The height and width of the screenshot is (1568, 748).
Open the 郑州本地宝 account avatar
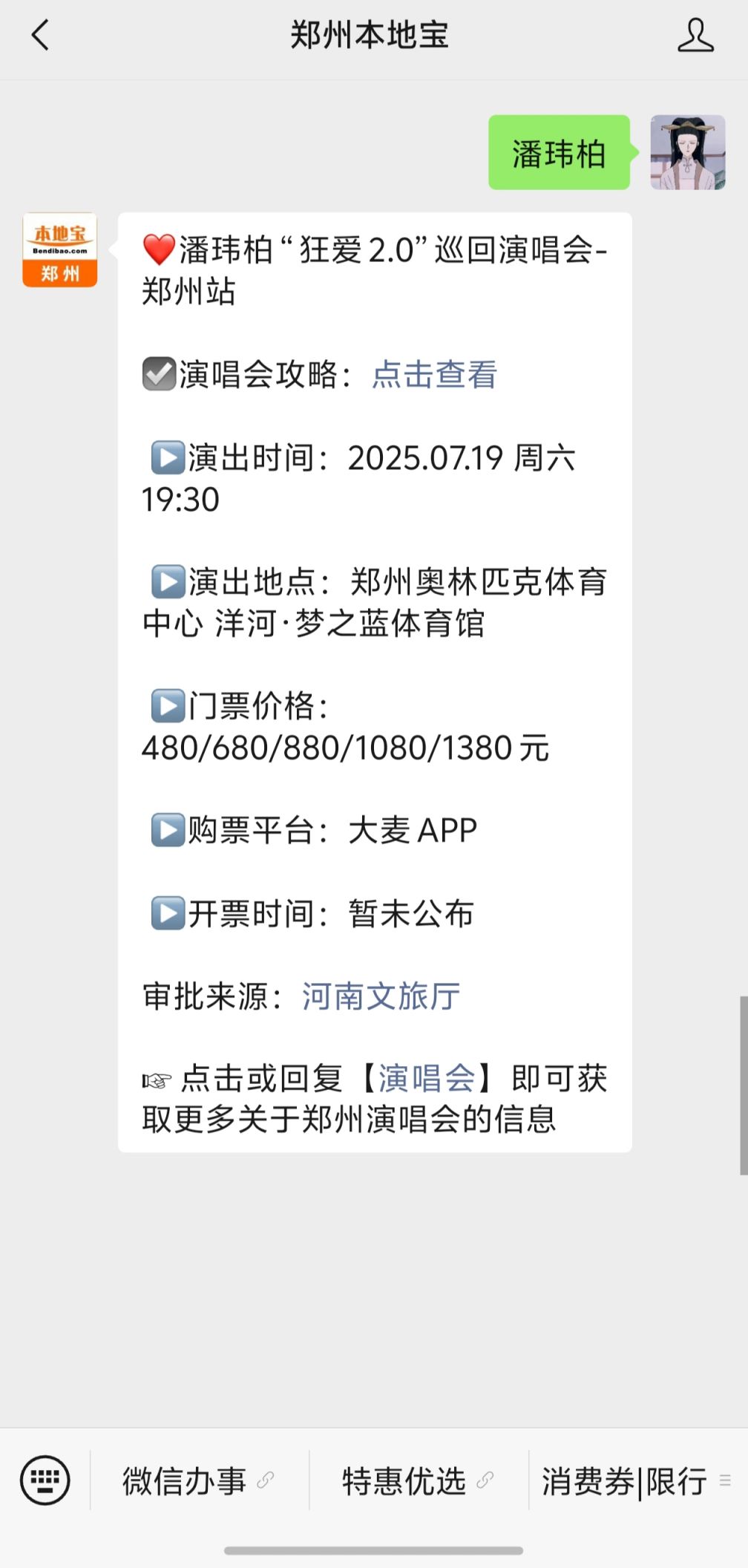[60, 250]
